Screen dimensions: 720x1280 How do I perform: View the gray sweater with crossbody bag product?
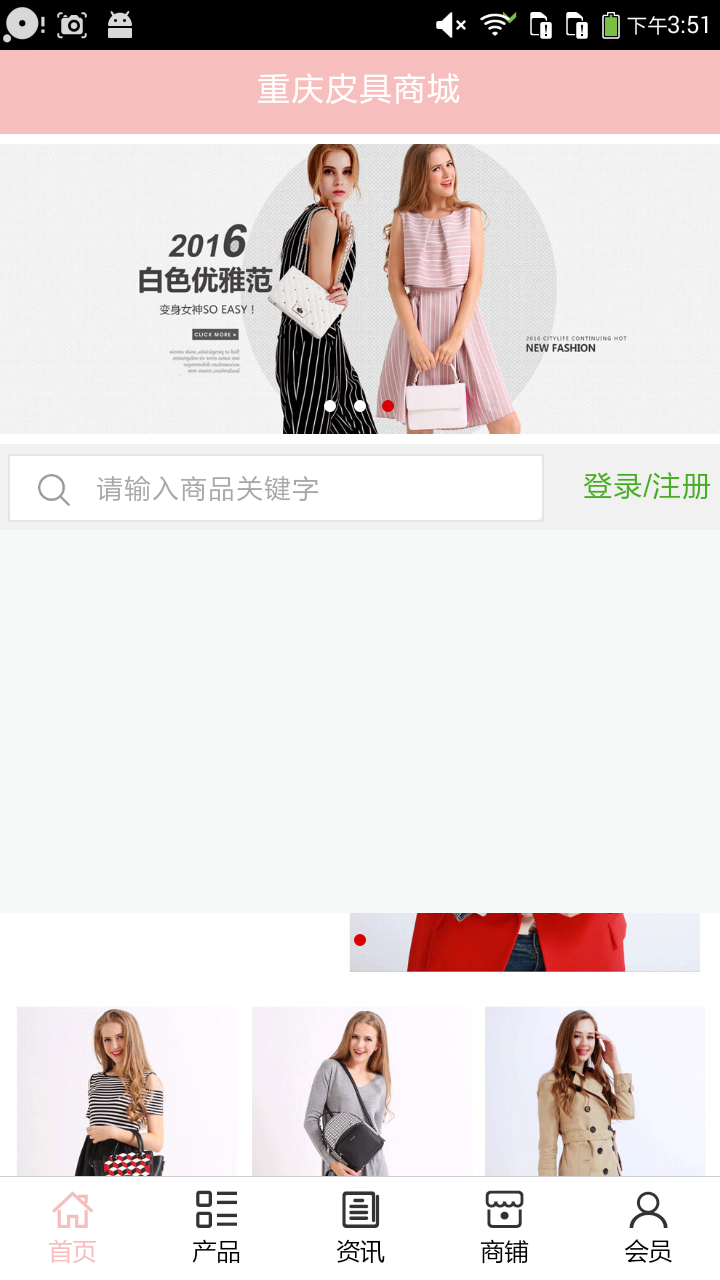pyautogui.click(x=361, y=1091)
